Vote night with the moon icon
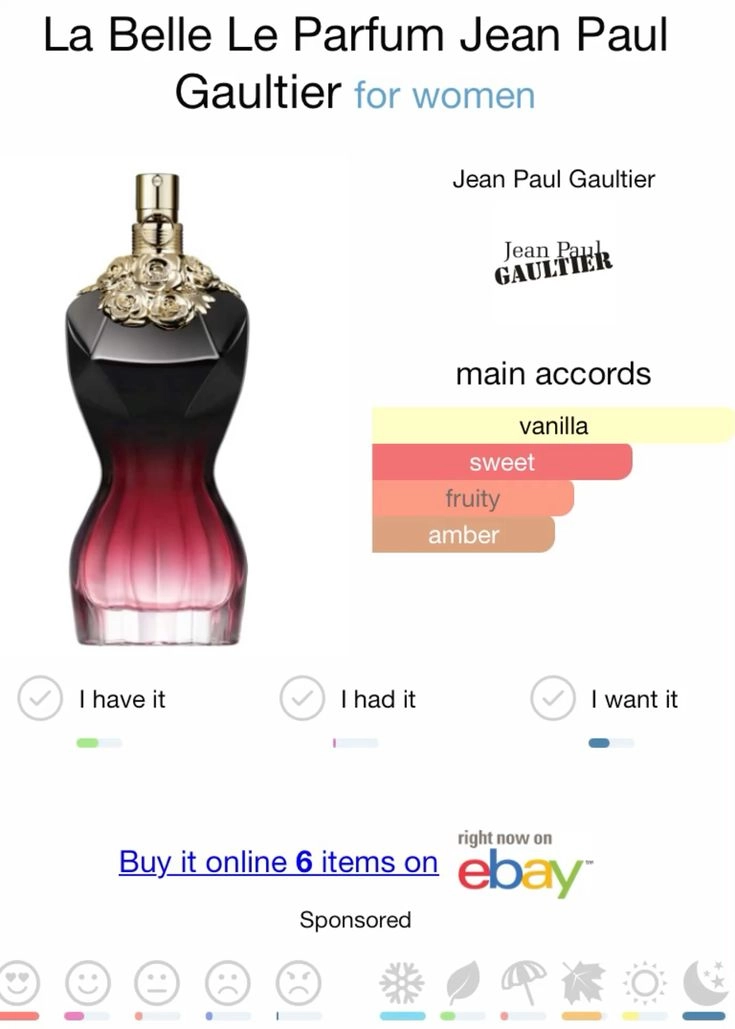The height and width of the screenshot is (1029, 735). point(705,984)
